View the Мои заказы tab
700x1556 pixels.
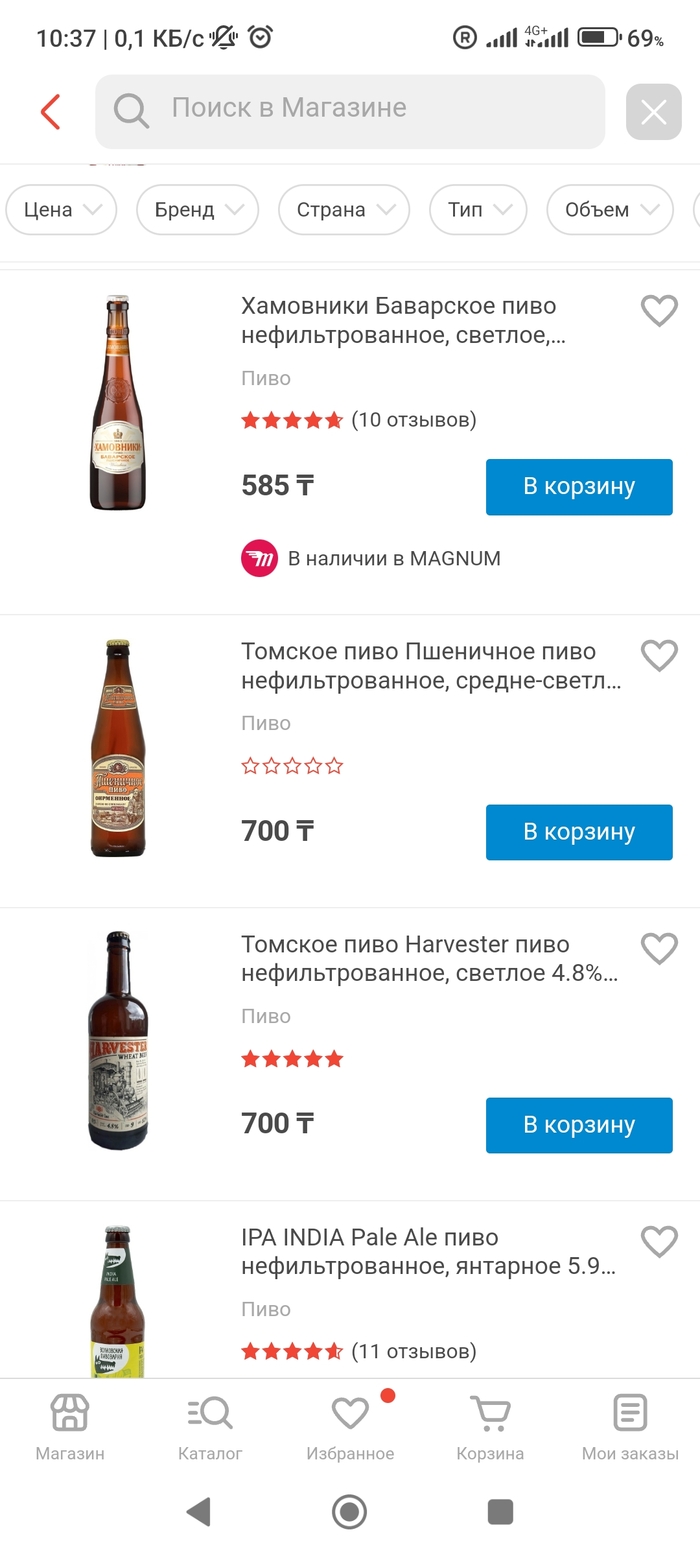[630, 1428]
